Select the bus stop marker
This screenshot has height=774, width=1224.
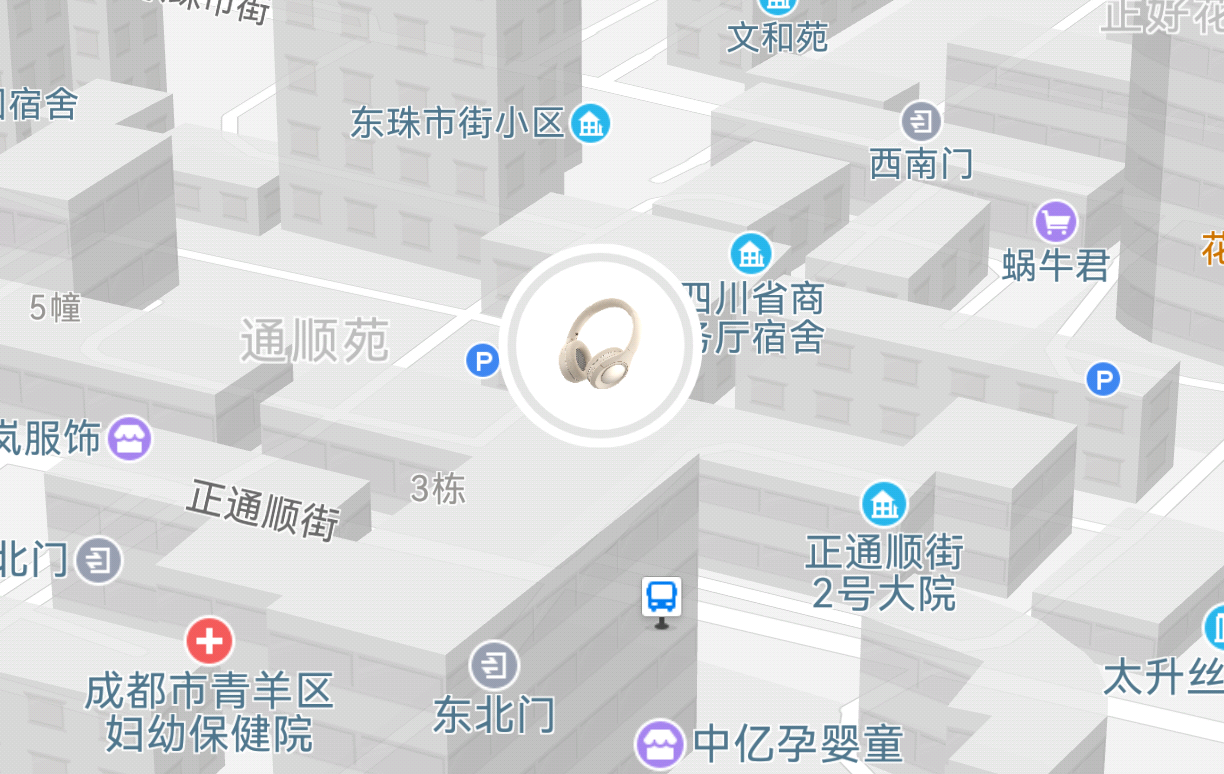[x=661, y=598]
